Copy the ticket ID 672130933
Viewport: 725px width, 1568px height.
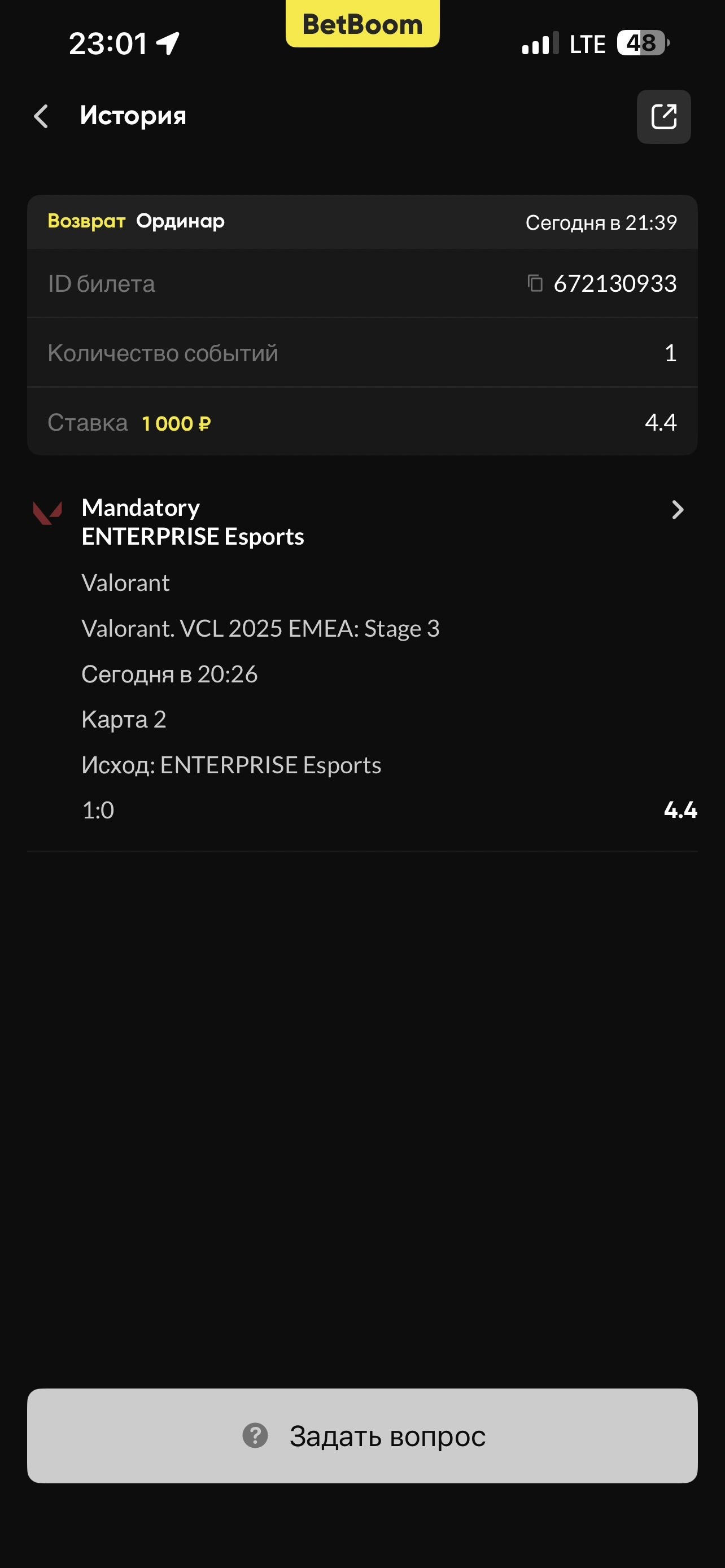(x=535, y=283)
